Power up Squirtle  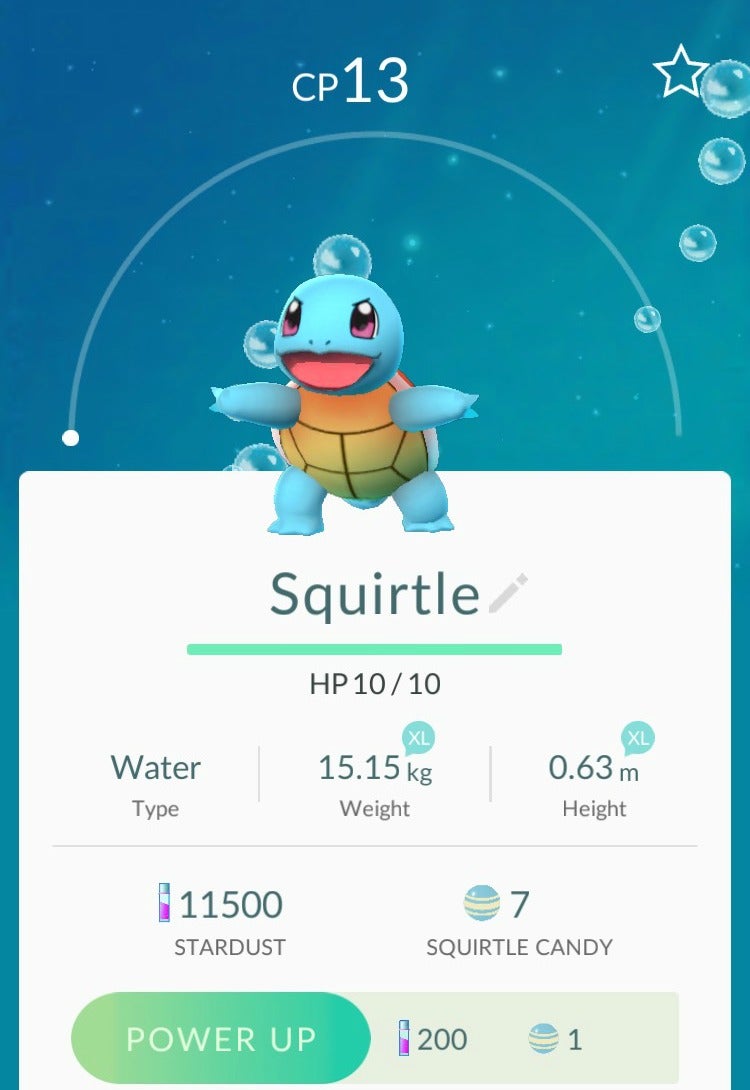(220, 1039)
